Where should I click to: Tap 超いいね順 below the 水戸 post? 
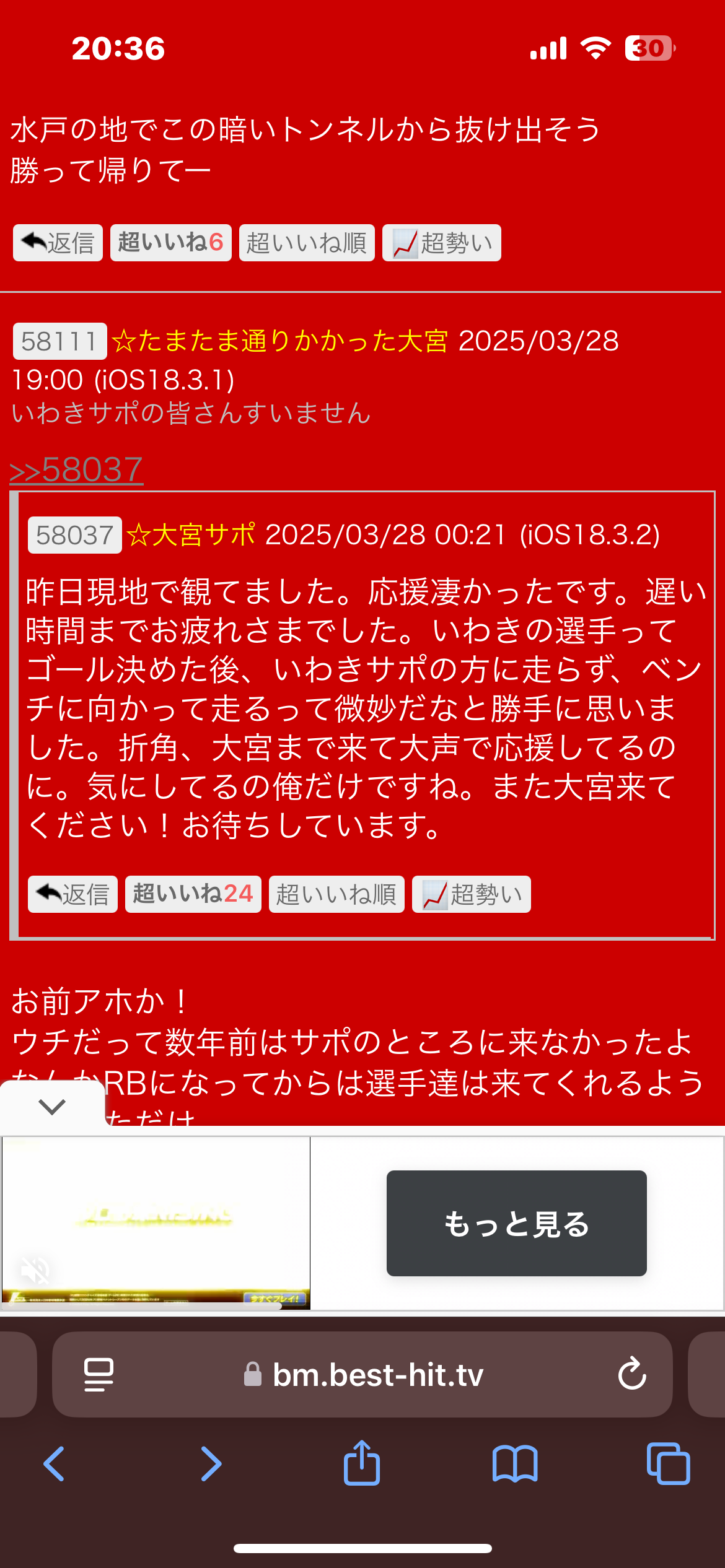click(x=307, y=243)
